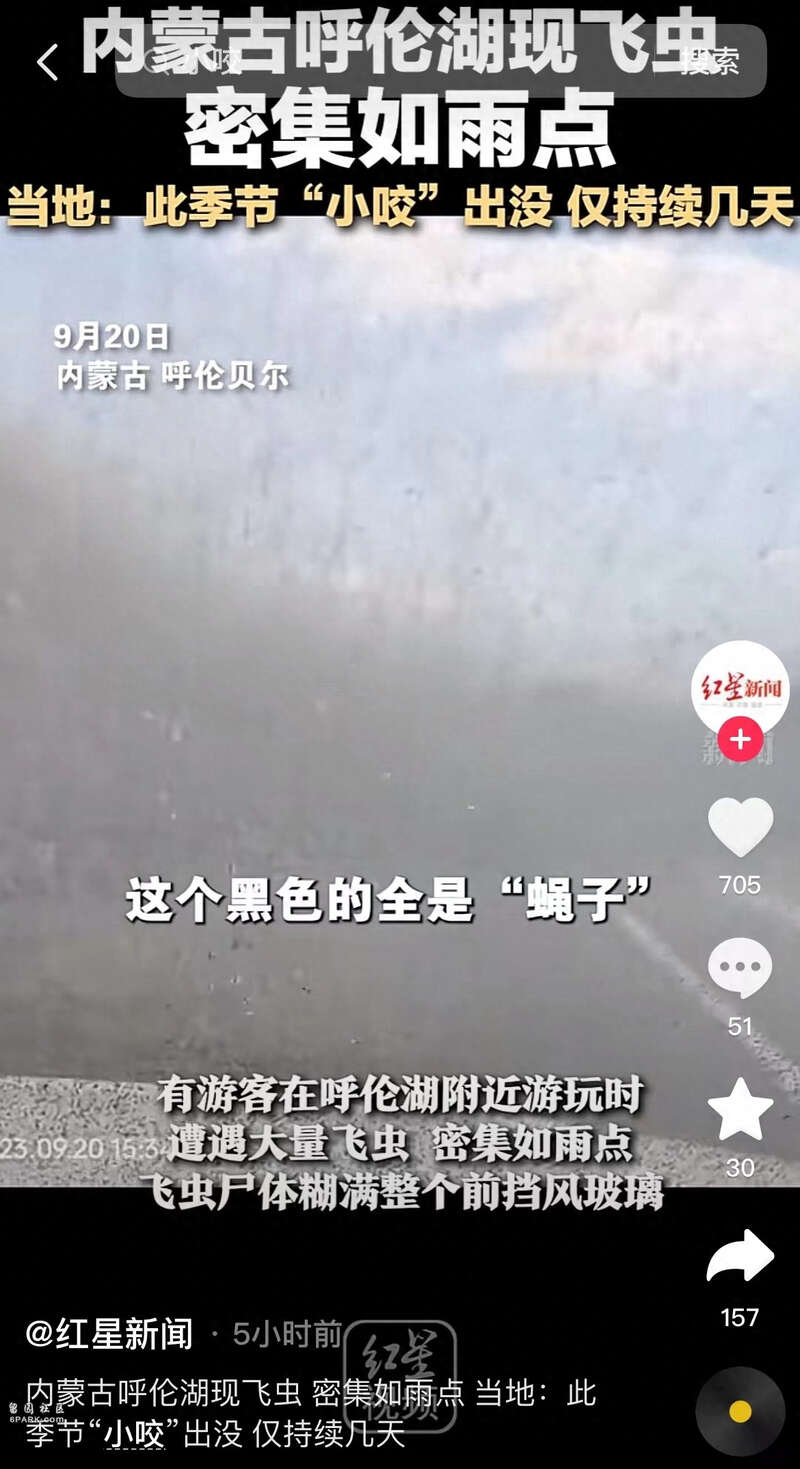Open 红星新闻 profile avatar
Image resolution: width=800 pixels, height=1469 pixels.
tap(740, 690)
